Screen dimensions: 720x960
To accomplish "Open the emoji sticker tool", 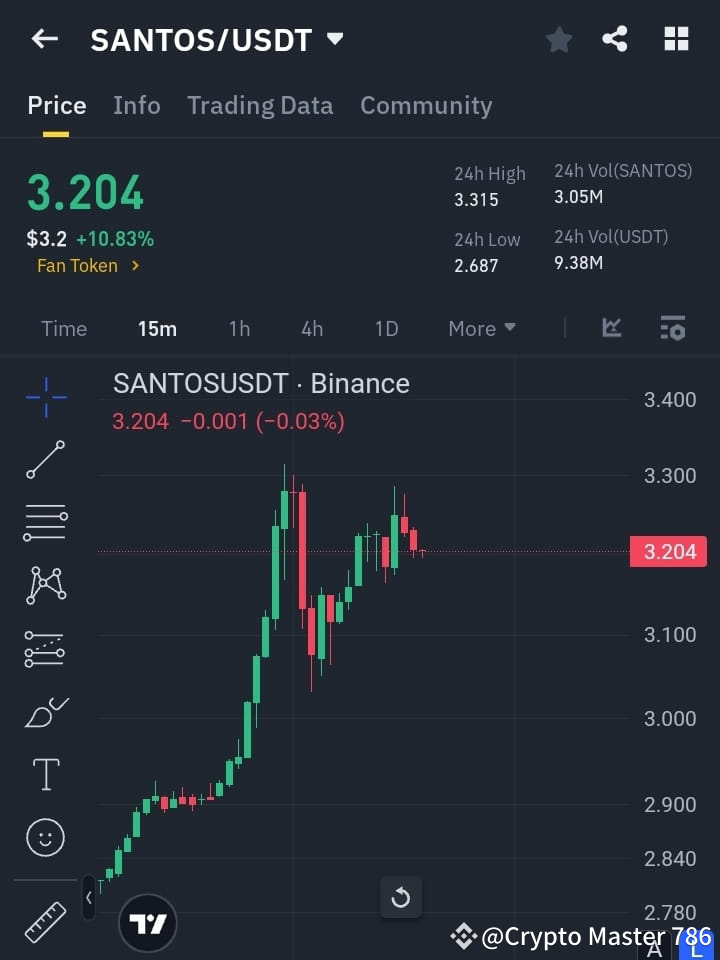I will coord(45,837).
